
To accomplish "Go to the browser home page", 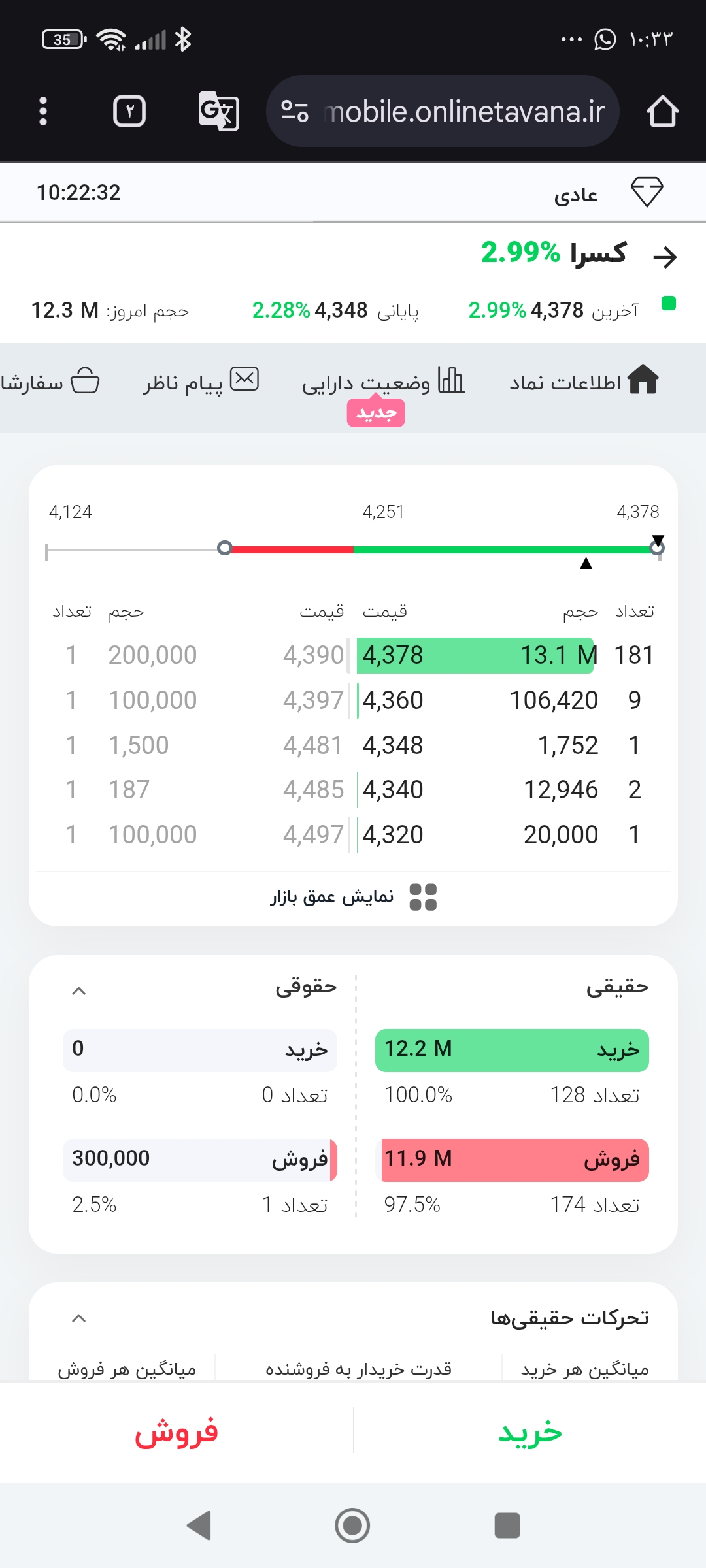I will (x=662, y=111).
